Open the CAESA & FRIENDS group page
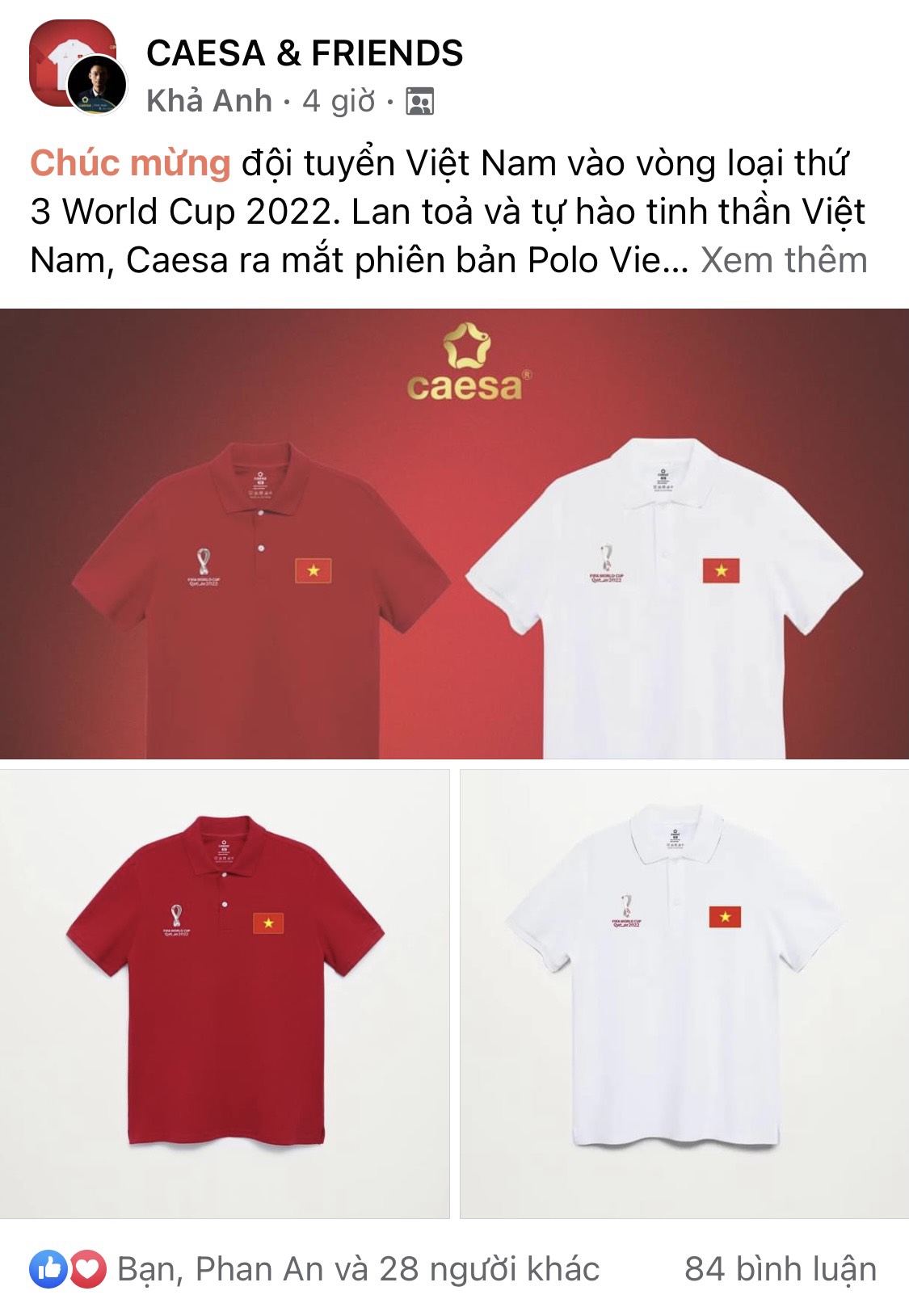This screenshot has width=909, height=1316. 304,53
